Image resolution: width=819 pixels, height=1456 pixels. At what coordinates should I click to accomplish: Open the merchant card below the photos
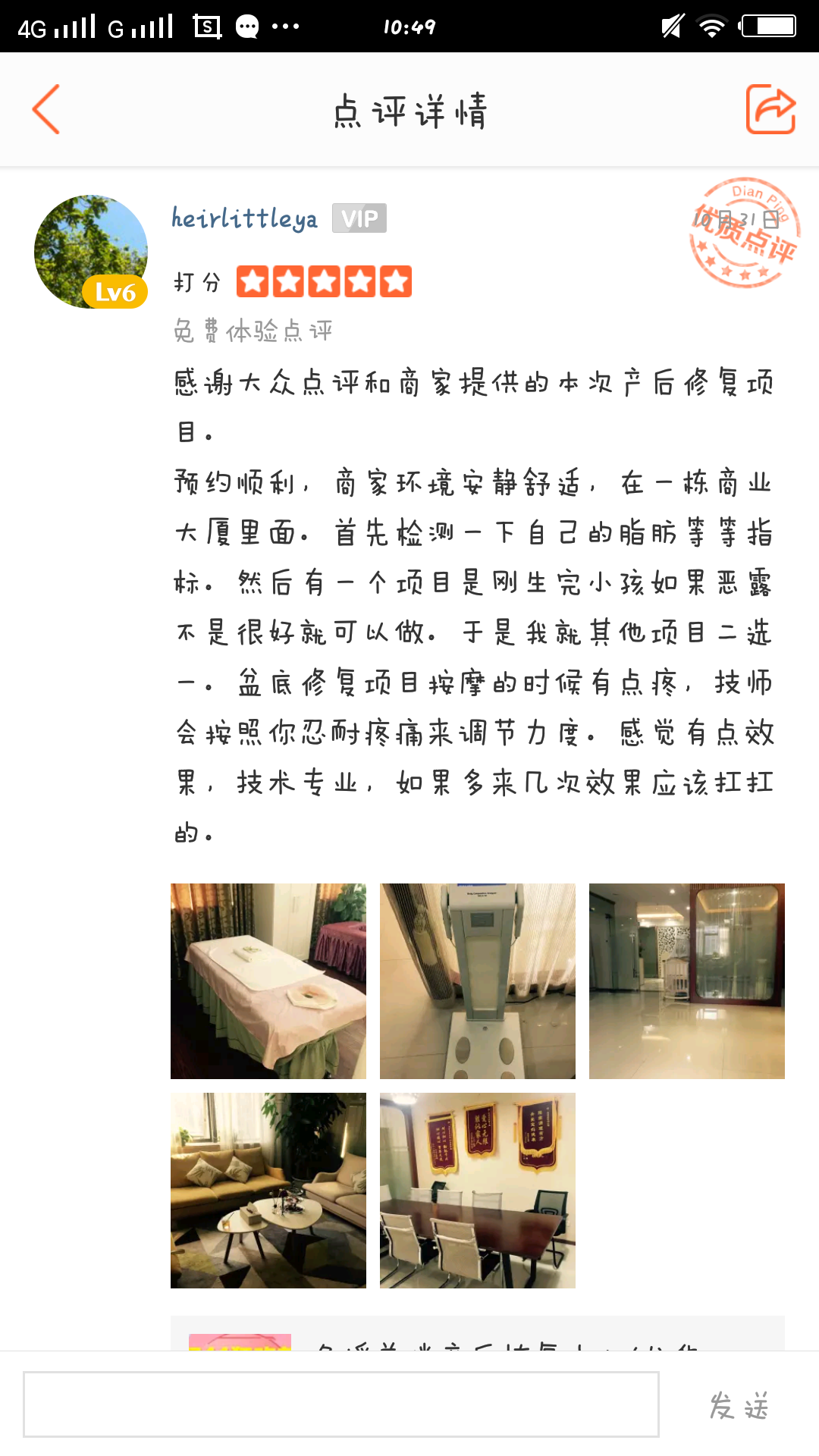coord(478,1333)
